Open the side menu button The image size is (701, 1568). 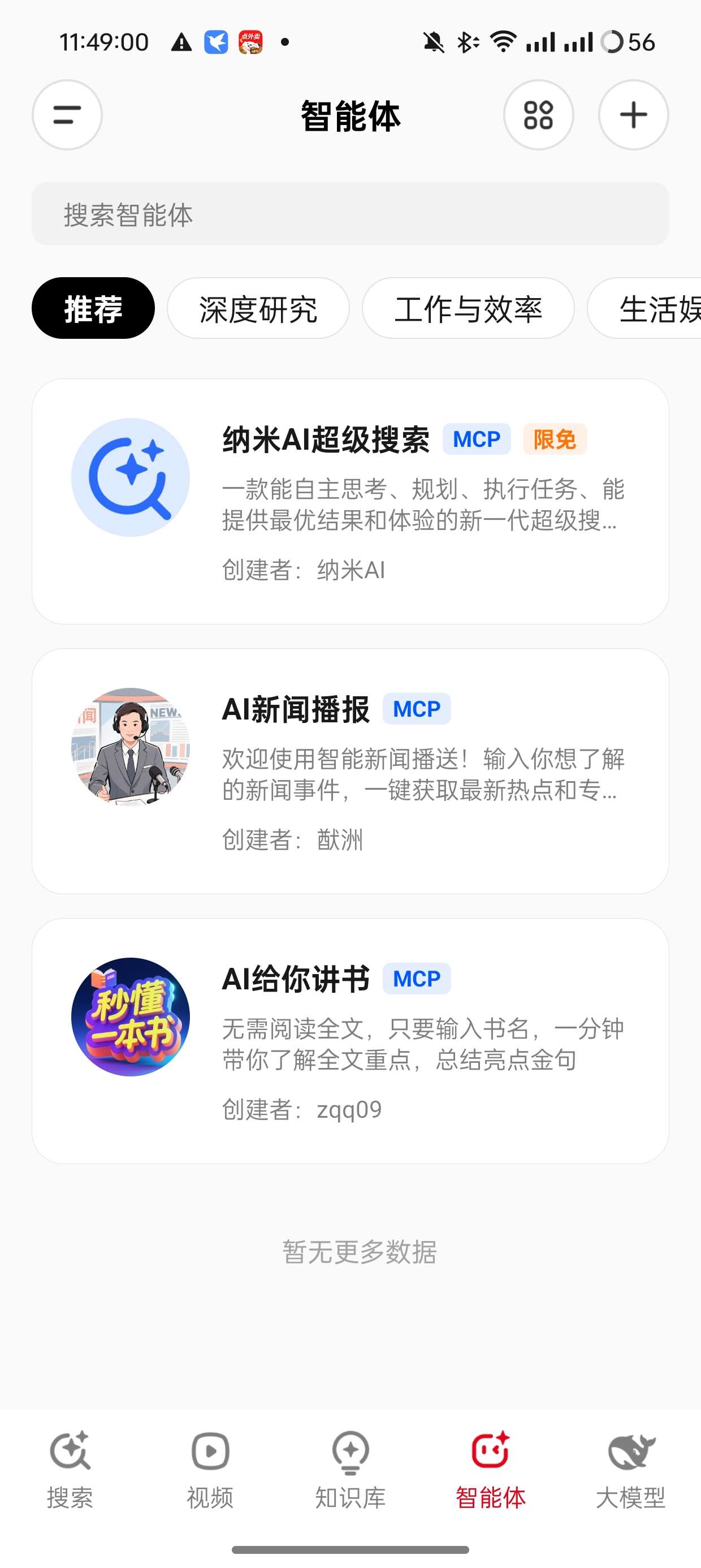[x=67, y=115]
